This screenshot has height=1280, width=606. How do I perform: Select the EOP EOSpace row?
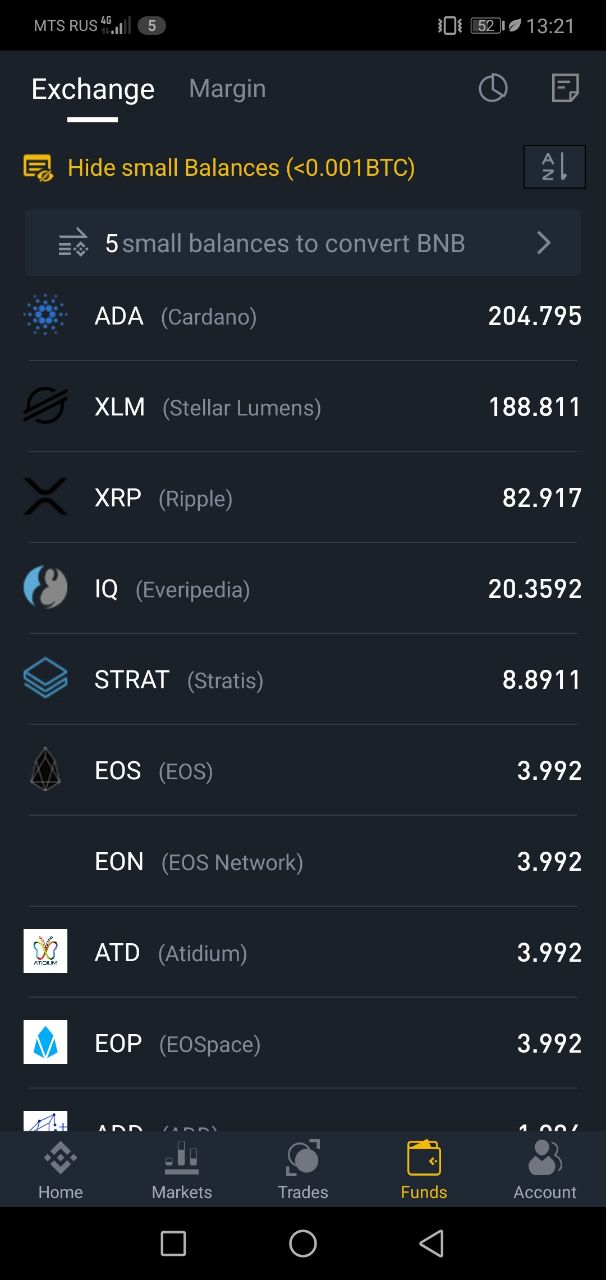303,1044
